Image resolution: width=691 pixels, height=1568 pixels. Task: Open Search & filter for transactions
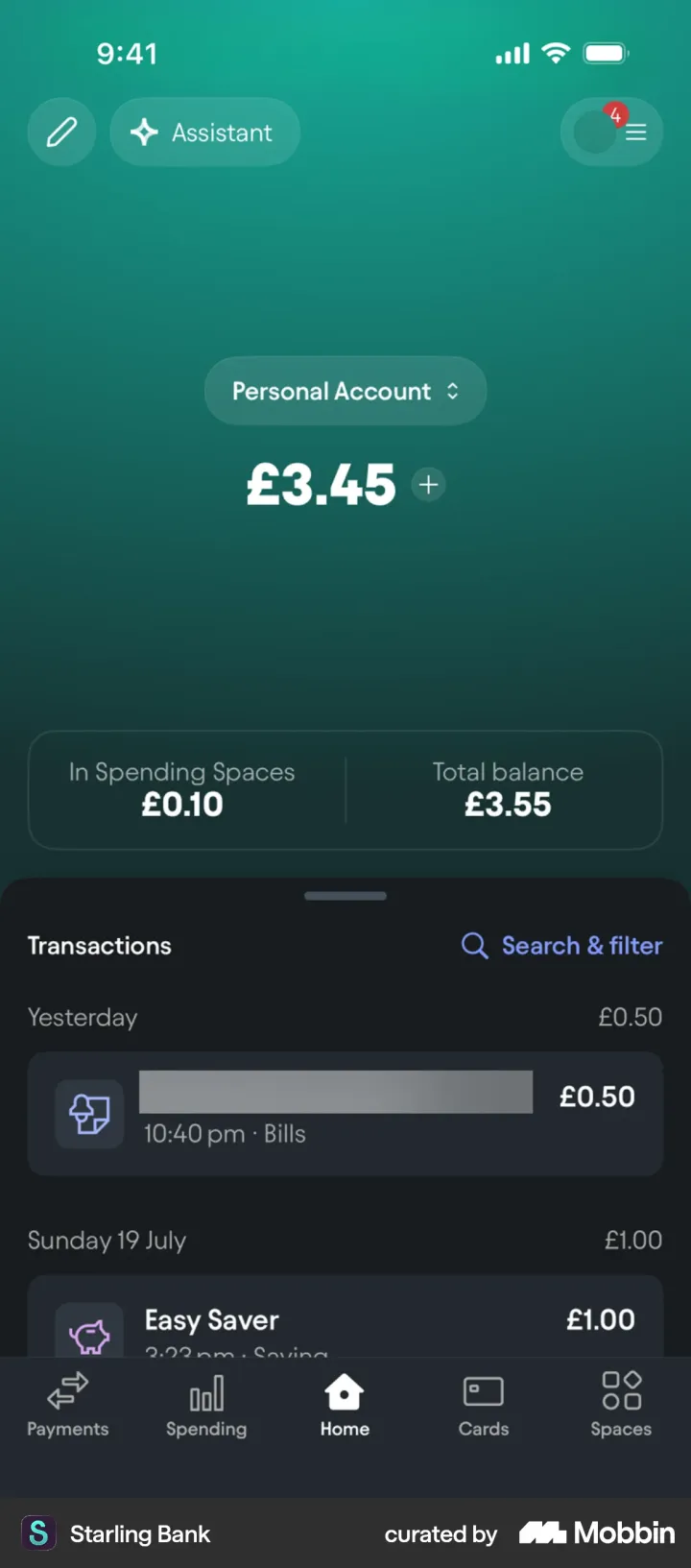562,946
